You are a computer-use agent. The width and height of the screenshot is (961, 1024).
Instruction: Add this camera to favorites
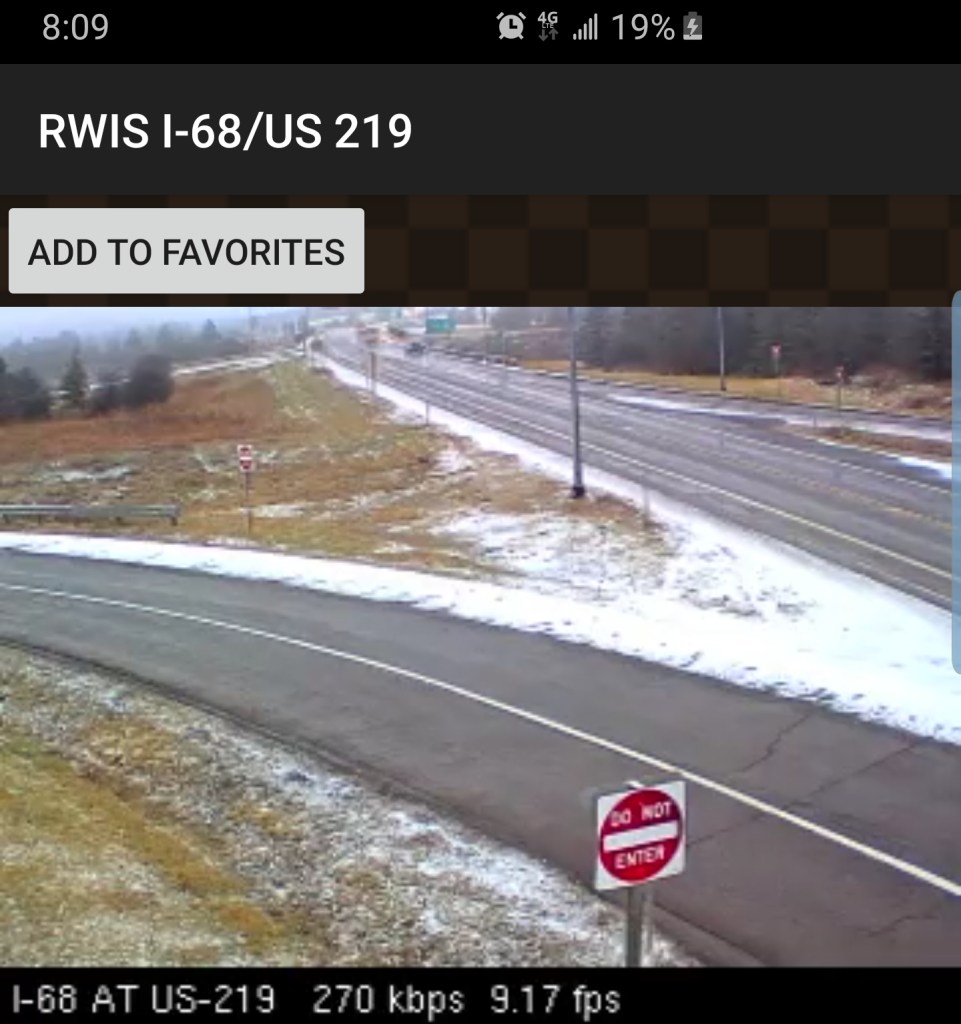(x=186, y=251)
